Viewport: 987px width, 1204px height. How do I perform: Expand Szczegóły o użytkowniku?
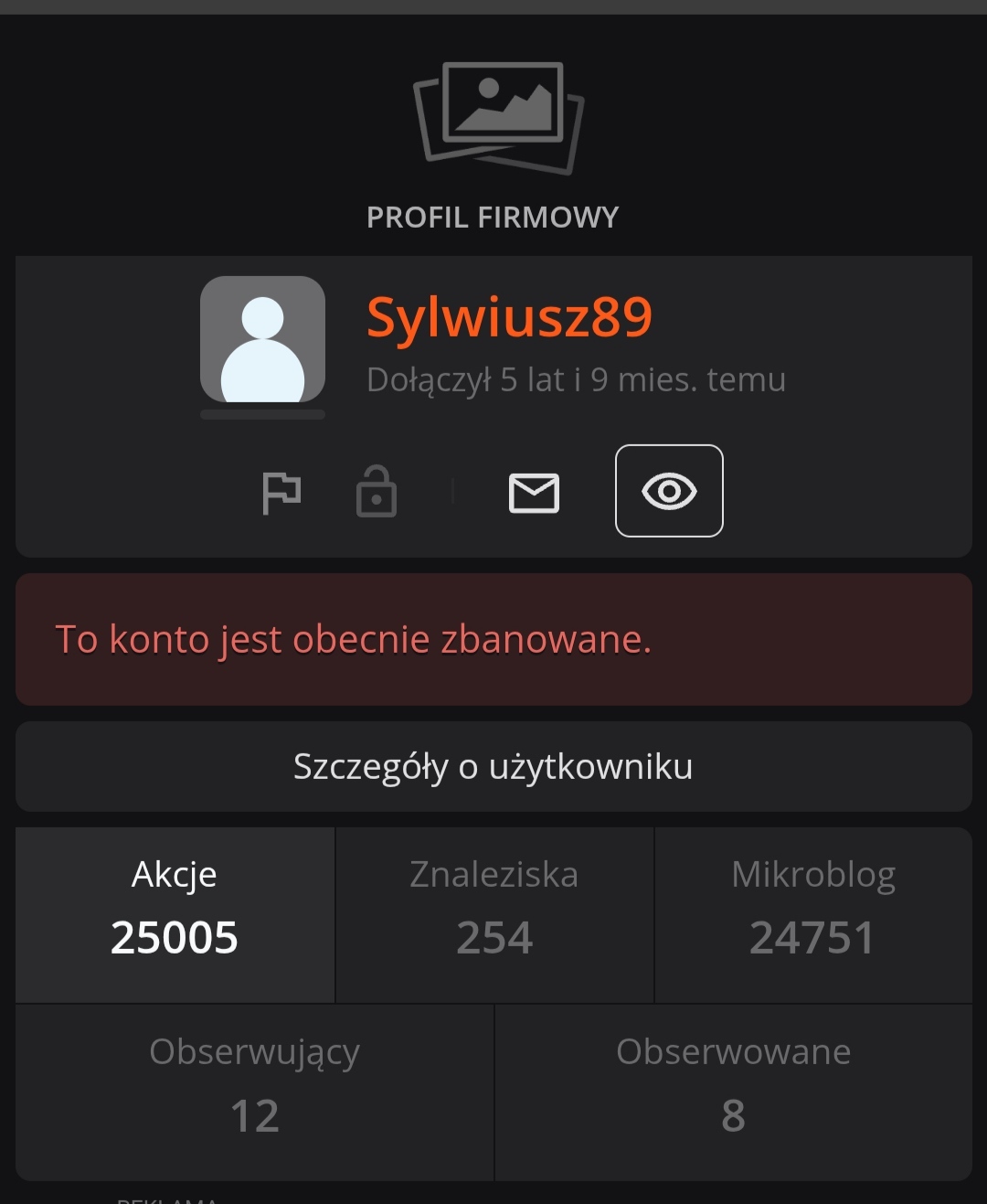pos(493,767)
